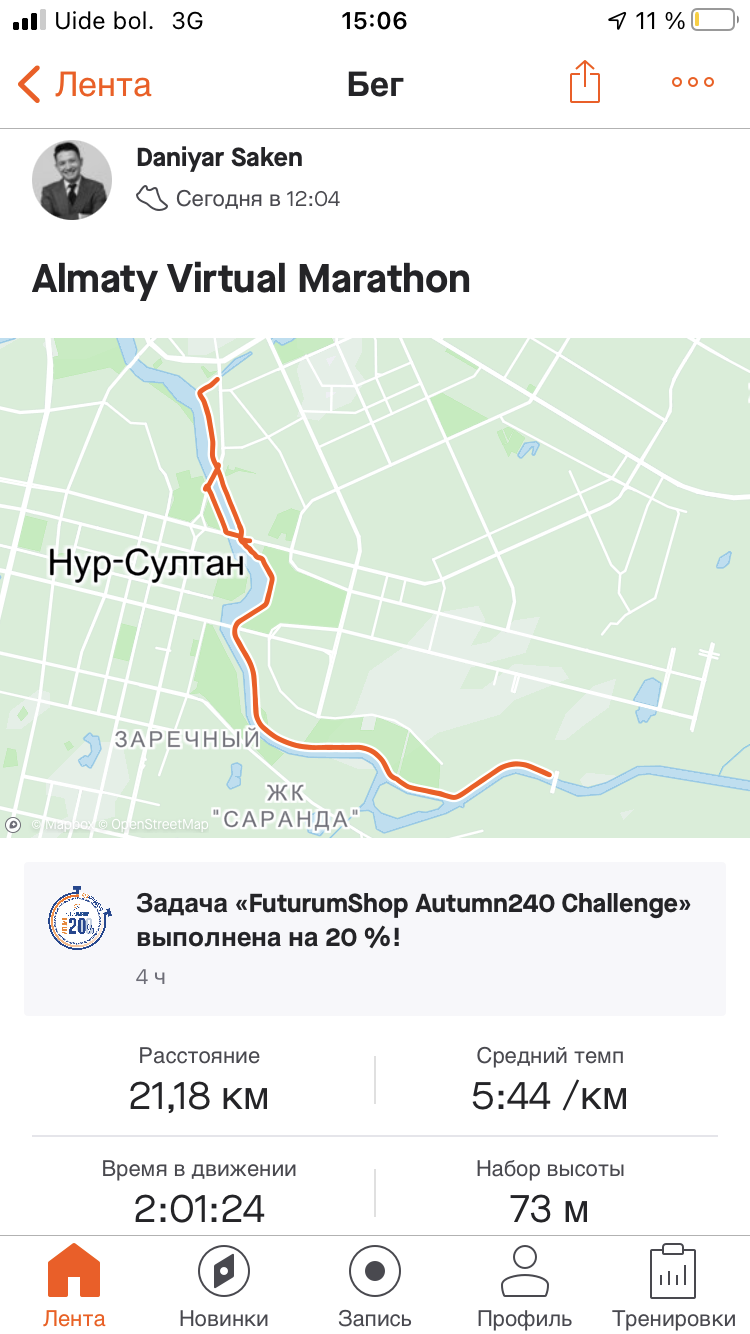Go back to Лента feed
The height and width of the screenshot is (1334, 750).
coord(85,84)
